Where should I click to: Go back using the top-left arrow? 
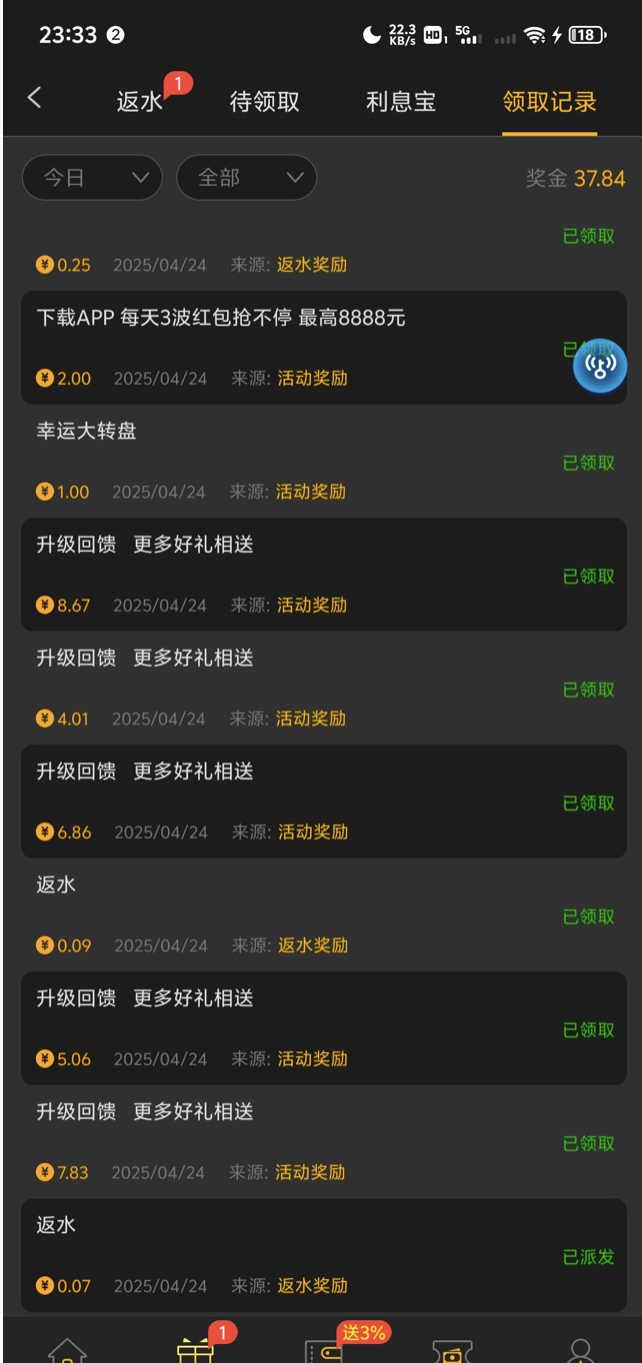(x=35, y=98)
